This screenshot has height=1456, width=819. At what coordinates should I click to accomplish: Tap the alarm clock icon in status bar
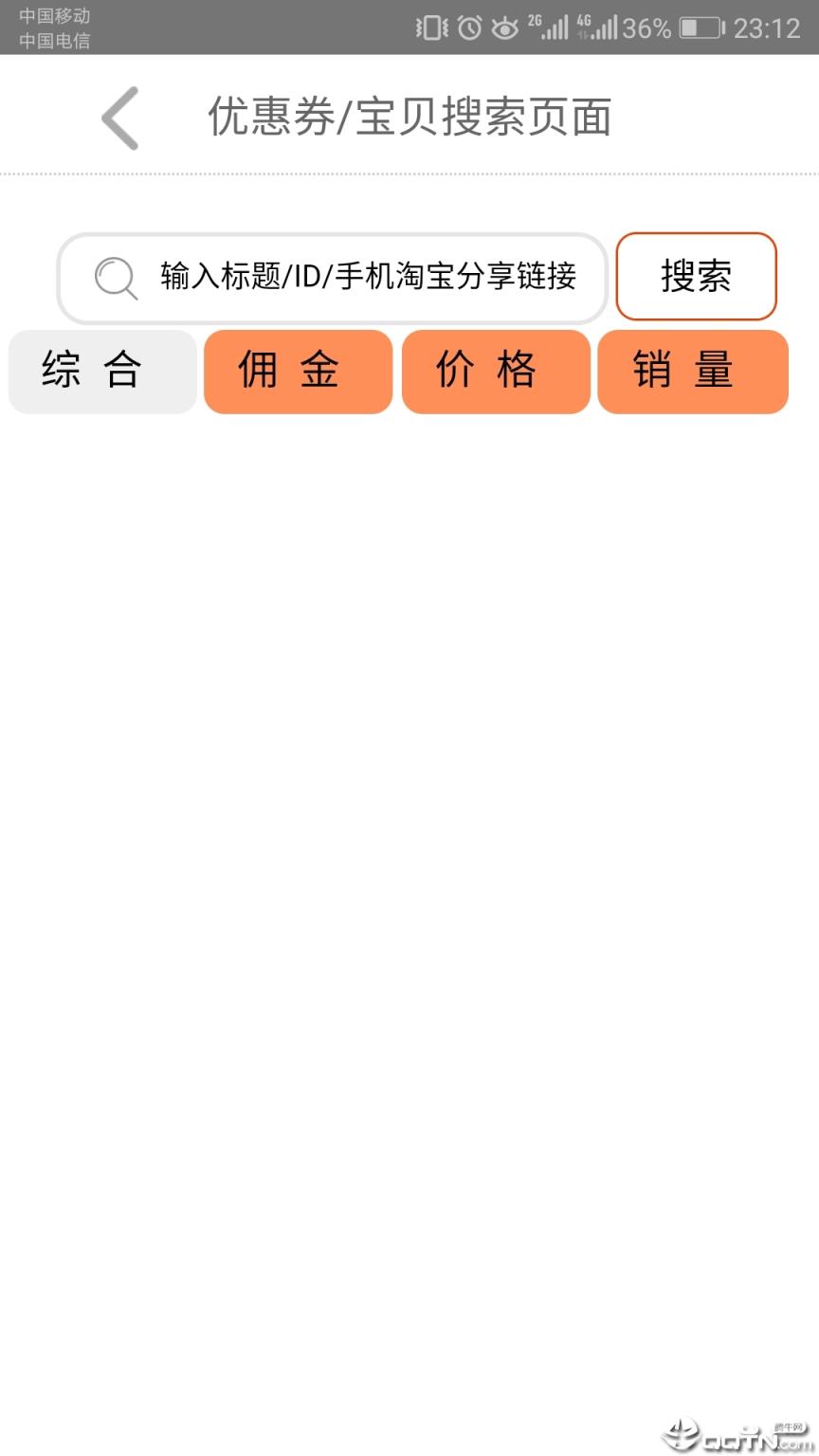pos(468,29)
